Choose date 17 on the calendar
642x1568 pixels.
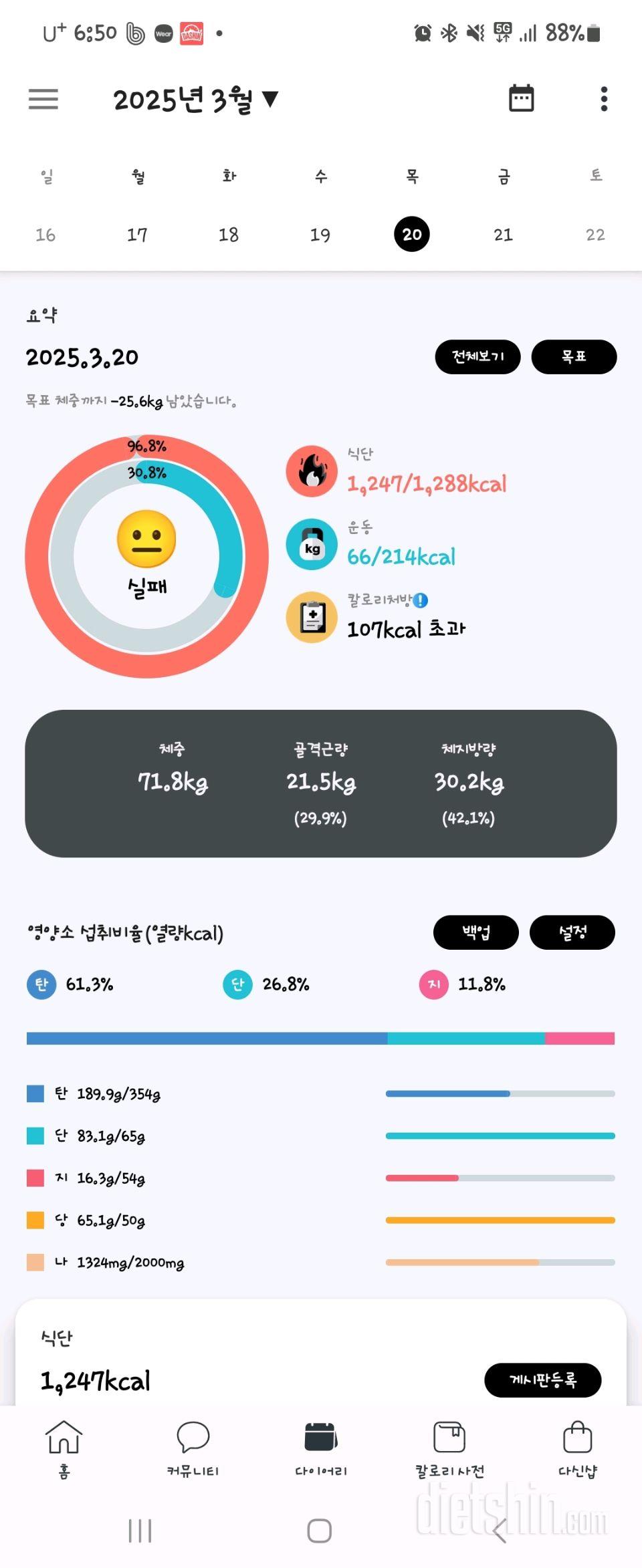137,235
